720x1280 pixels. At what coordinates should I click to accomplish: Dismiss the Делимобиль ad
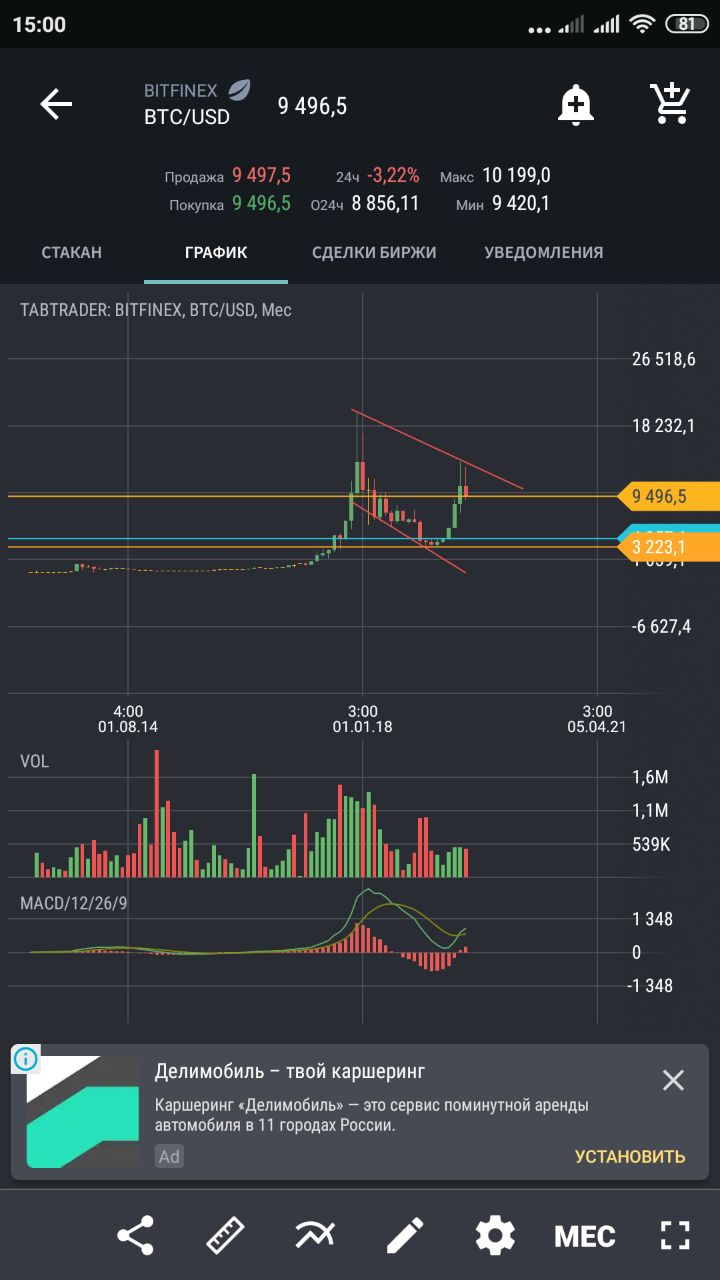click(673, 1080)
